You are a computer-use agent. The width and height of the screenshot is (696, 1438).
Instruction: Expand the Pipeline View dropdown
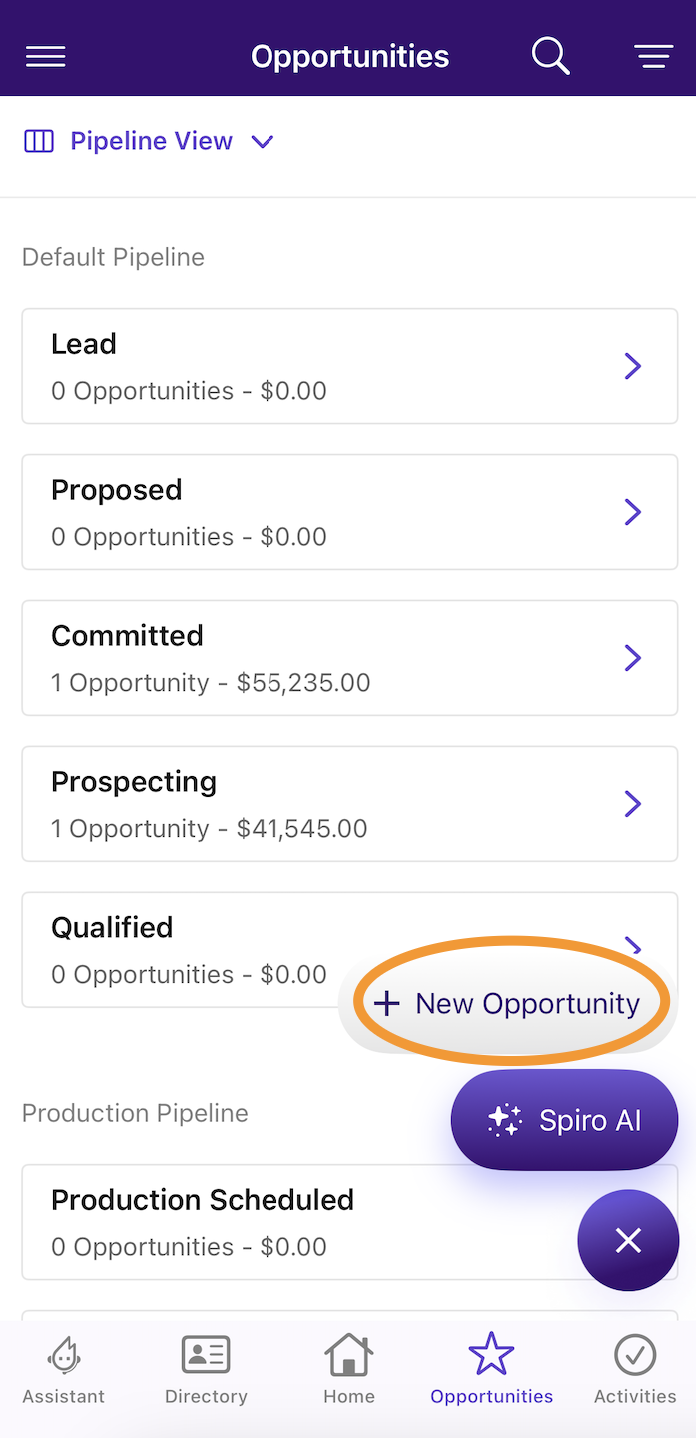pyautogui.click(x=150, y=142)
